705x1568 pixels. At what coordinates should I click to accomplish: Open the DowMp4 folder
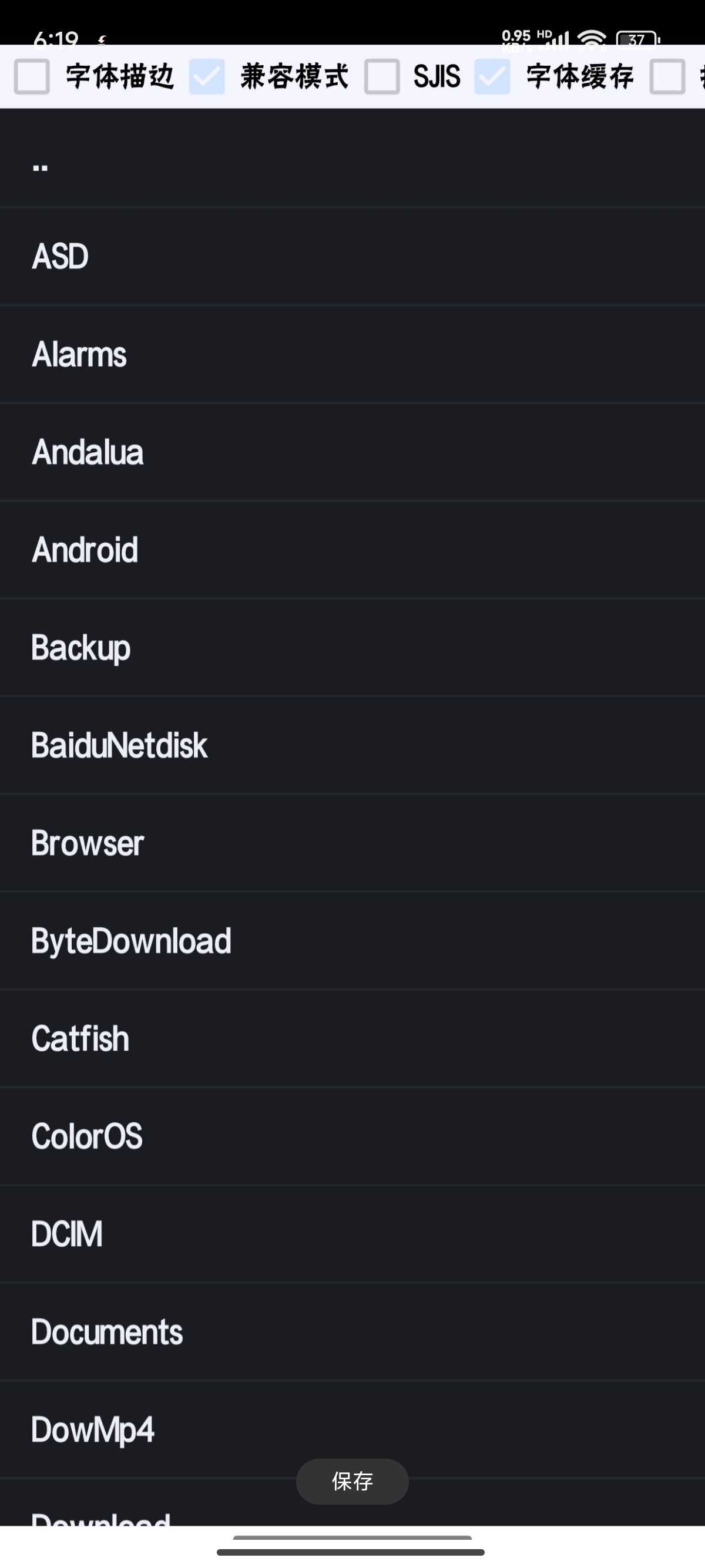352,1430
